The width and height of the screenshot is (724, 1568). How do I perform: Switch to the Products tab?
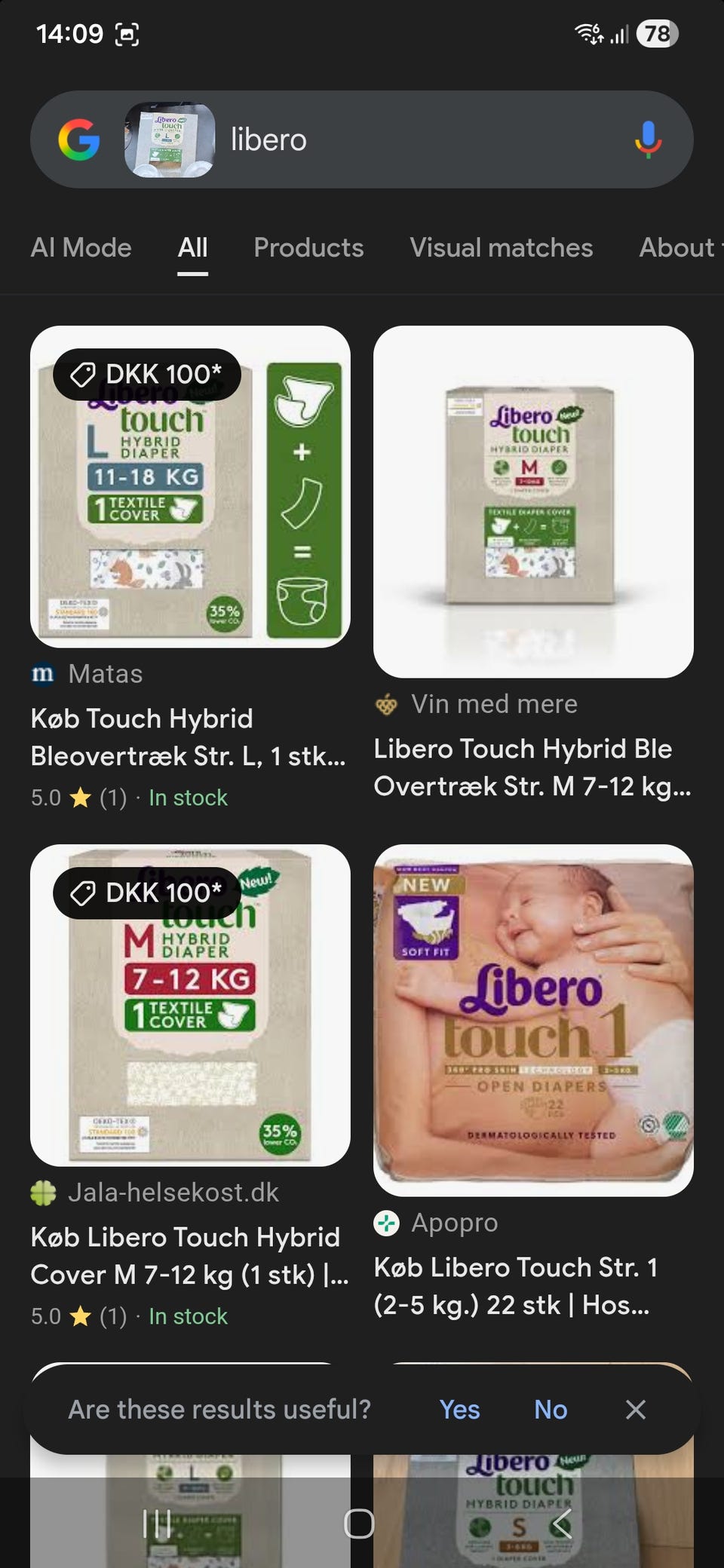click(308, 248)
